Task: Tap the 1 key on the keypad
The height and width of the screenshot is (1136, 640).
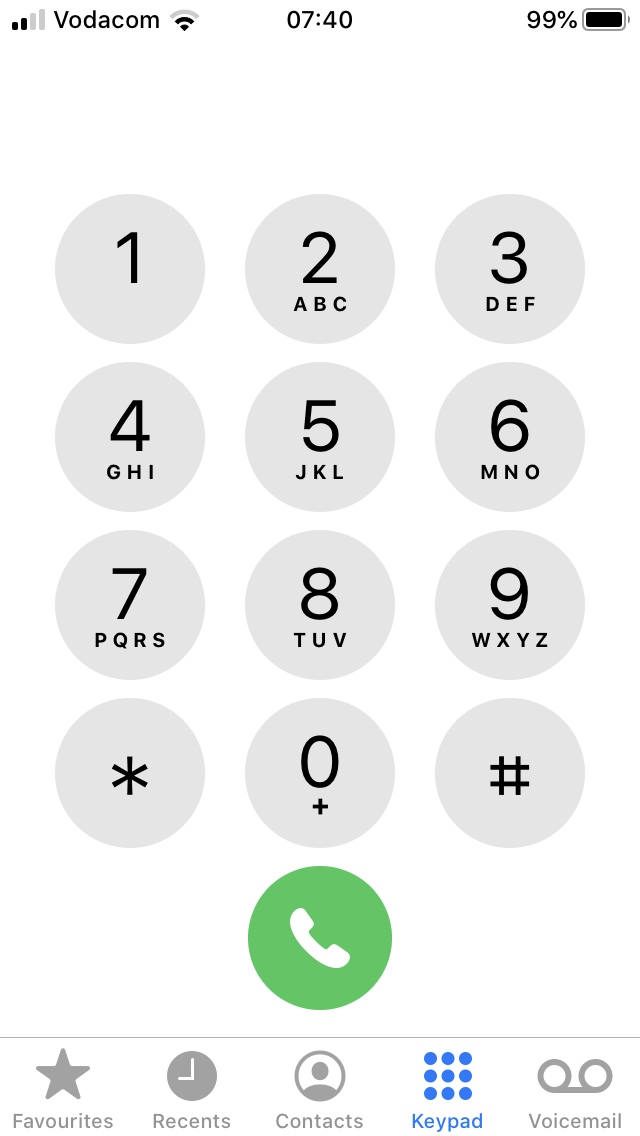Action: [x=130, y=269]
